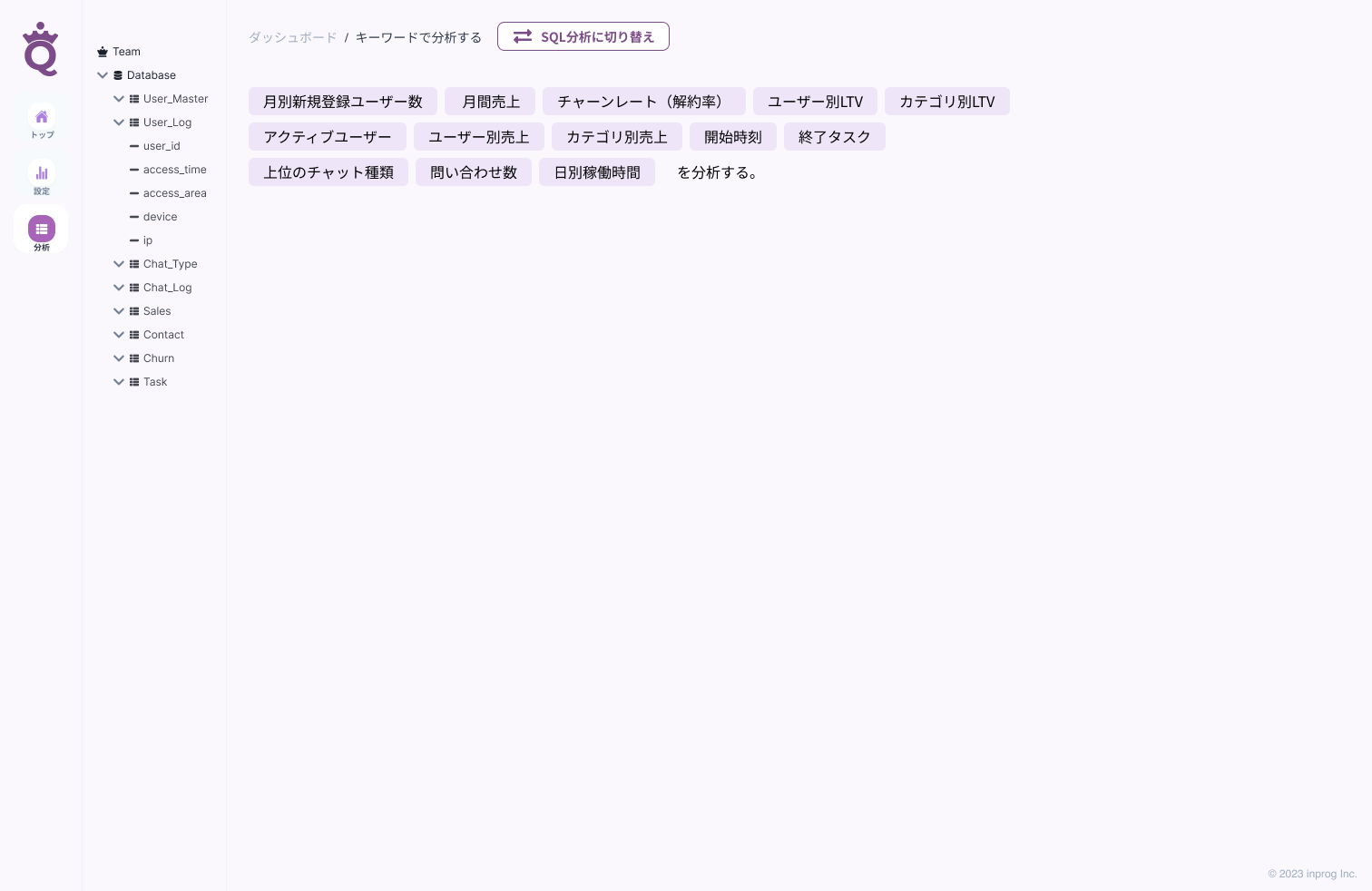Select 日別稼働時間 keyword chip
This screenshot has height=891, width=1372.
596,172
